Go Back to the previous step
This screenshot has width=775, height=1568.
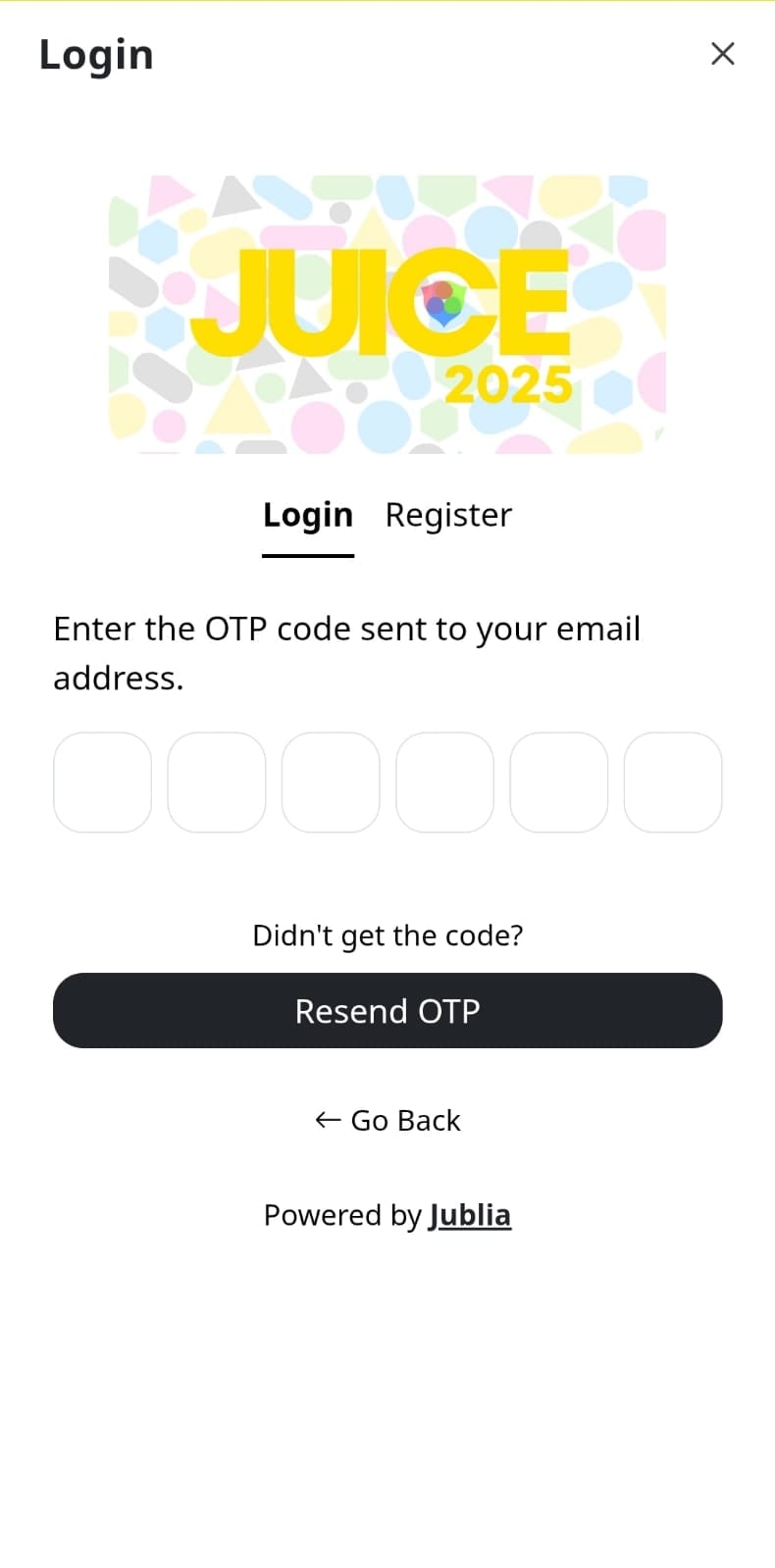click(x=387, y=1120)
